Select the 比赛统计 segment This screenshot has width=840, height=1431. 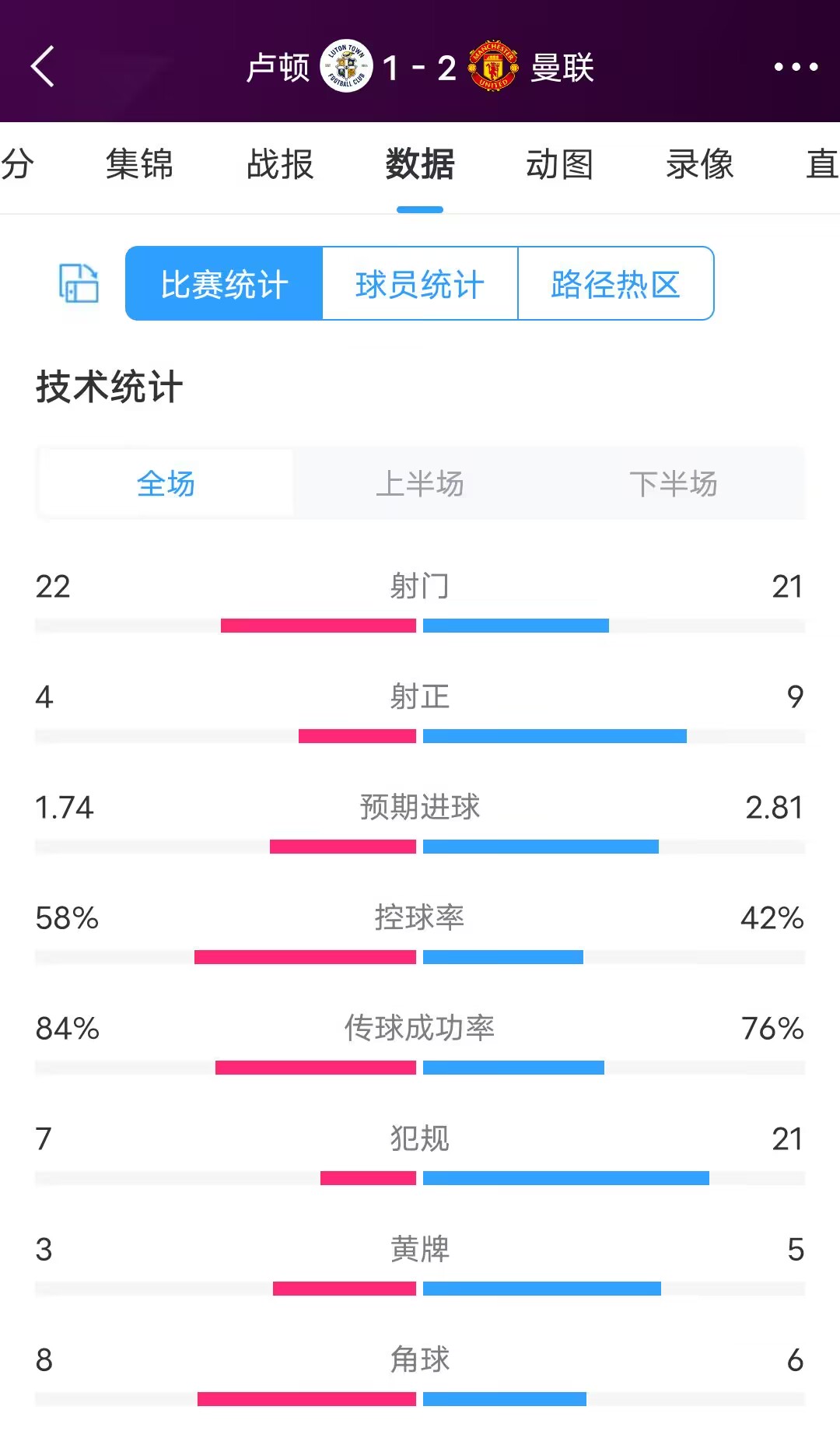pyautogui.click(x=224, y=283)
